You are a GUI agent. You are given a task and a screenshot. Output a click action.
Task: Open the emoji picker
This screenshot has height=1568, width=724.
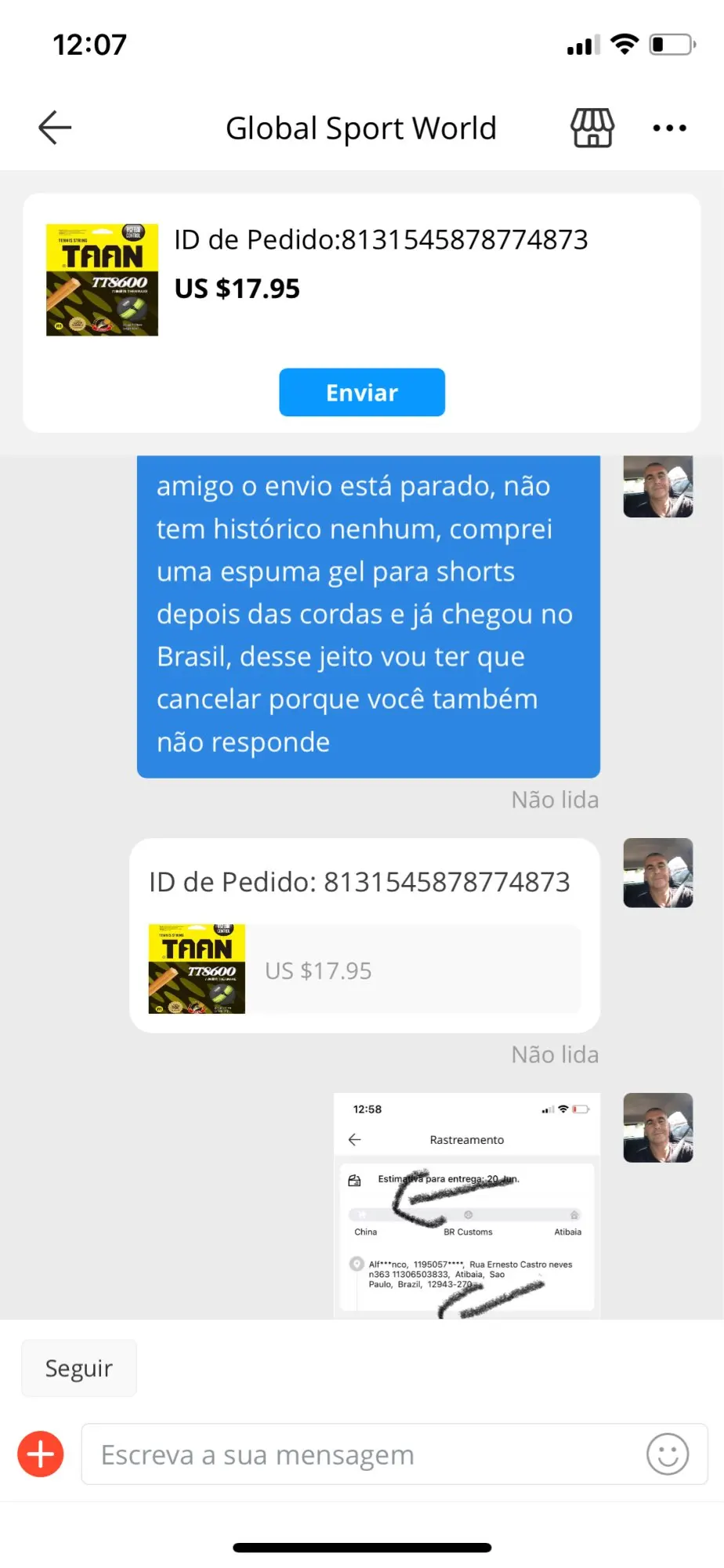[668, 1454]
